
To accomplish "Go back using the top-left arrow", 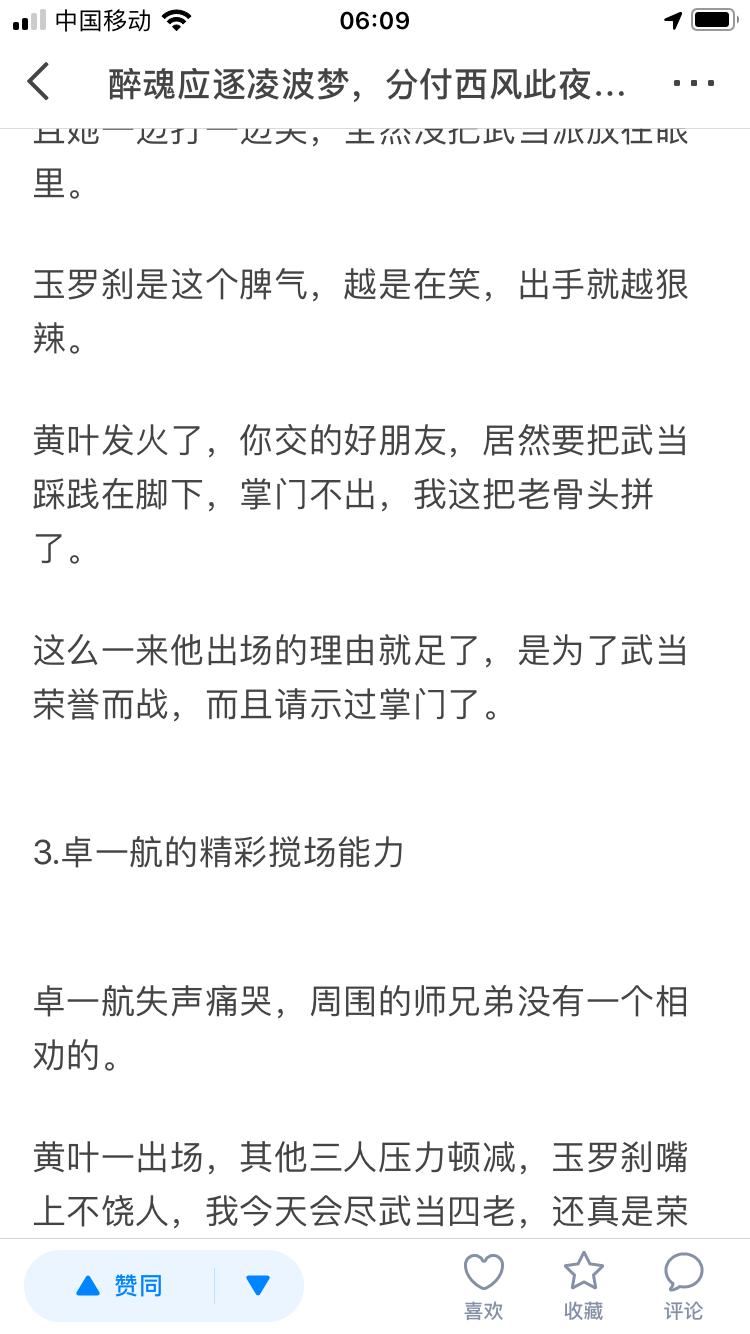I will pos(39,83).
